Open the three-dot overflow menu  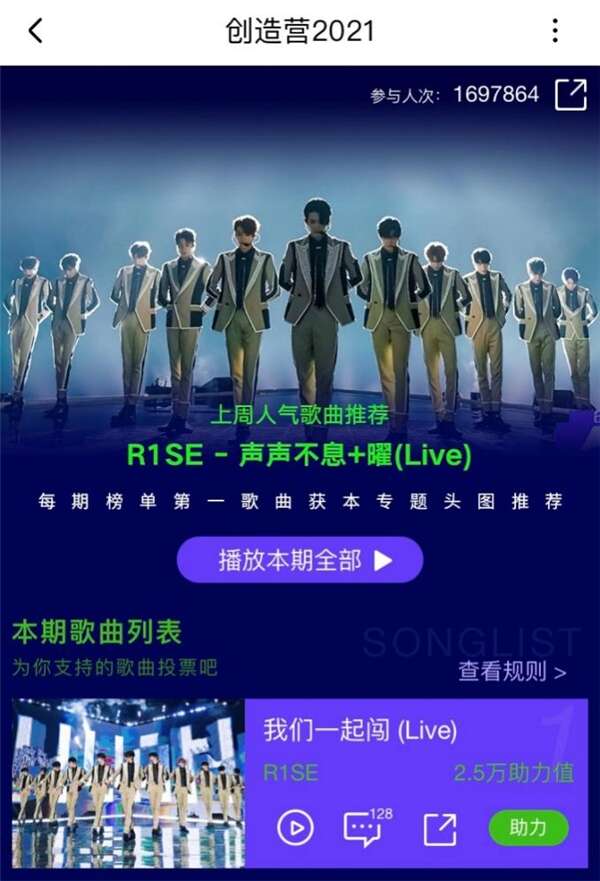[x=555, y=31]
